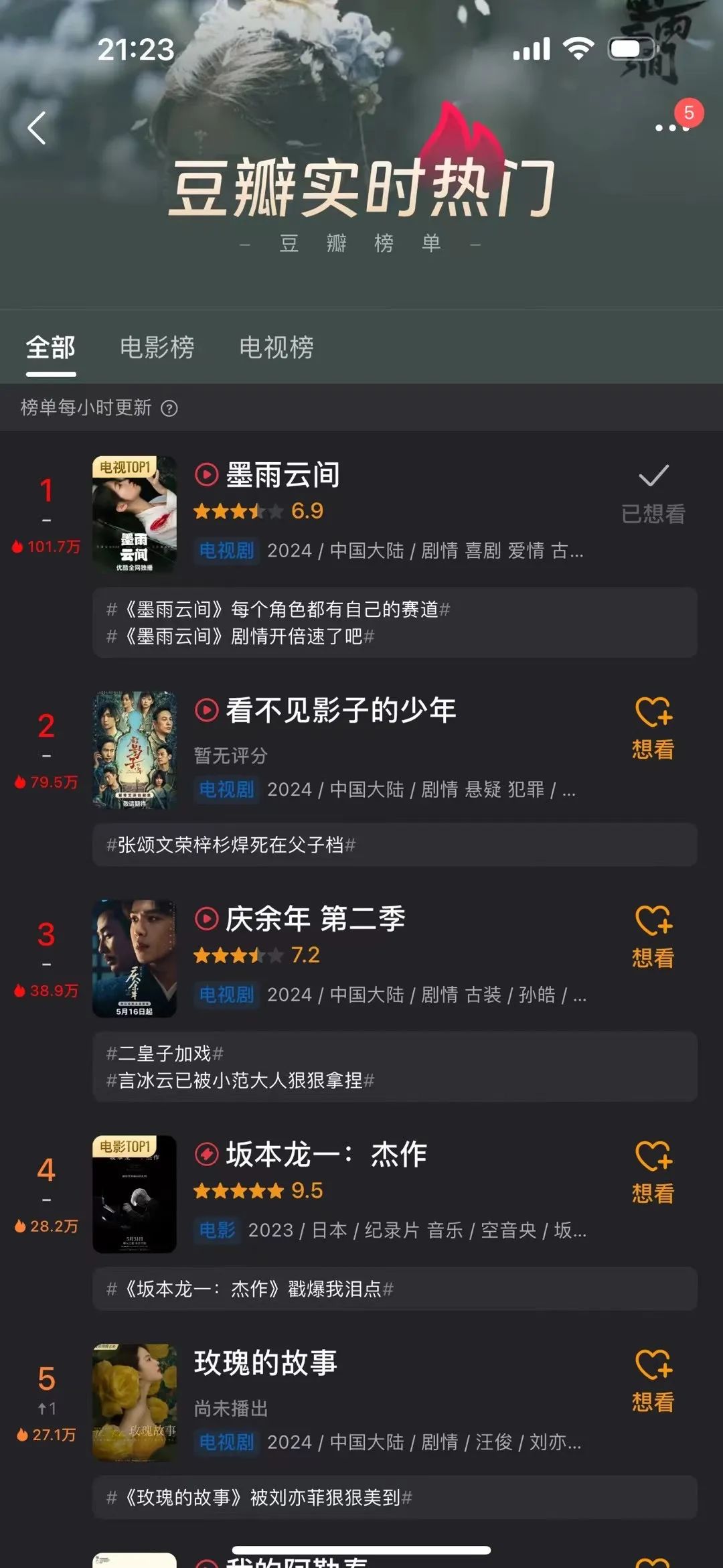Tap 想看 for 坂本龙一：杰作
Screen dimensions: 723x1568
tap(653, 1173)
